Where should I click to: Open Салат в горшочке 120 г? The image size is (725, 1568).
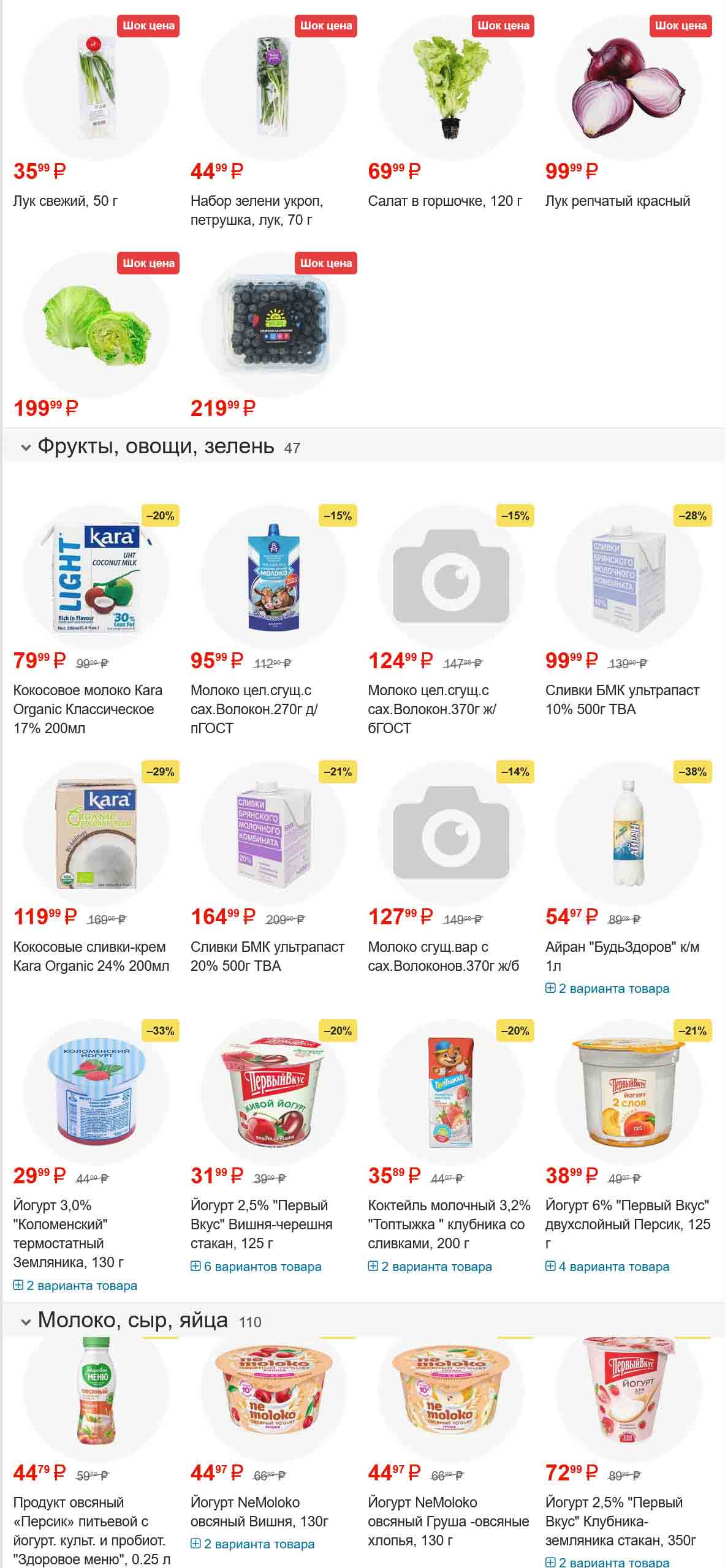tap(445, 201)
